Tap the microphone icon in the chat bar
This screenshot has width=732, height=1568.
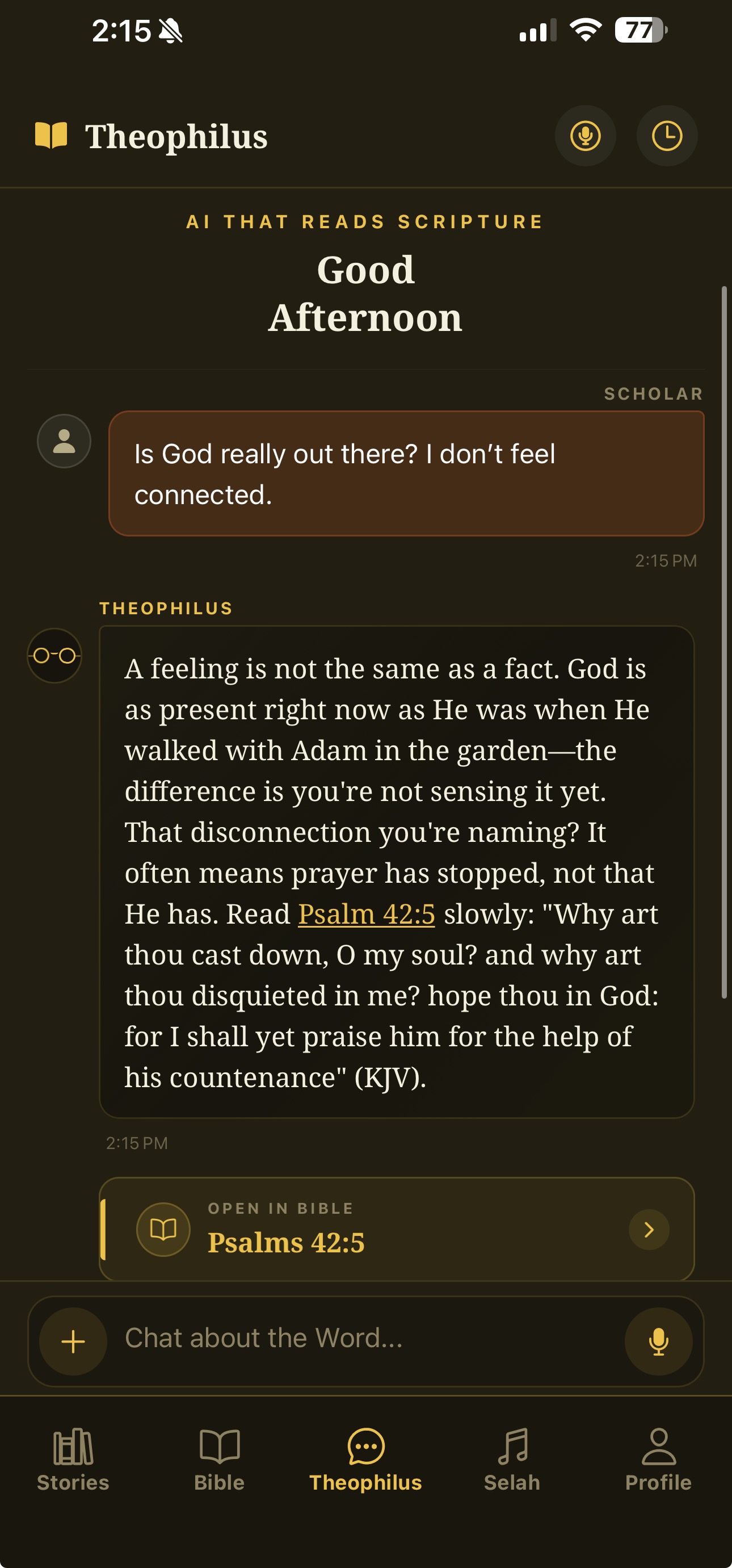point(658,1343)
